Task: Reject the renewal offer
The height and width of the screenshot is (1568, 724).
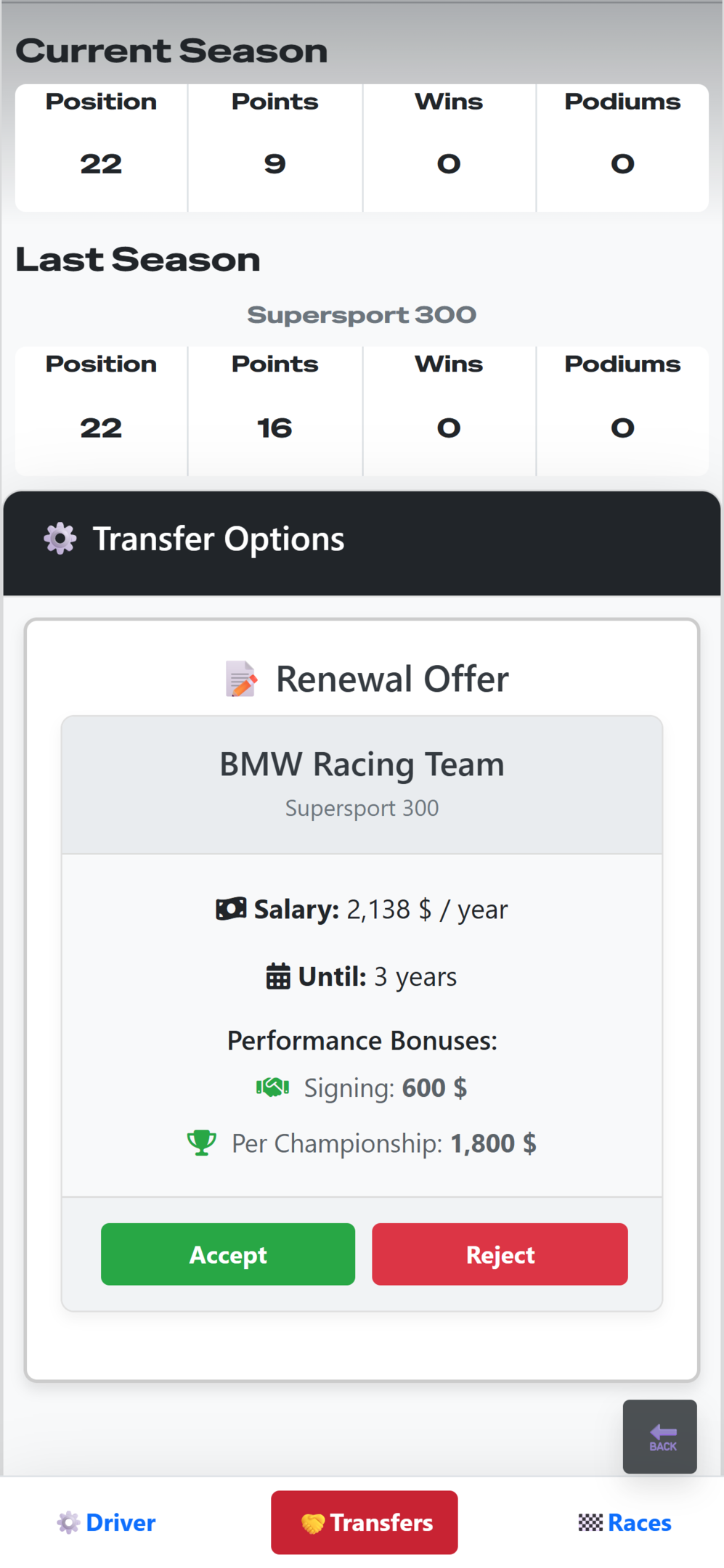Action: tap(500, 1254)
